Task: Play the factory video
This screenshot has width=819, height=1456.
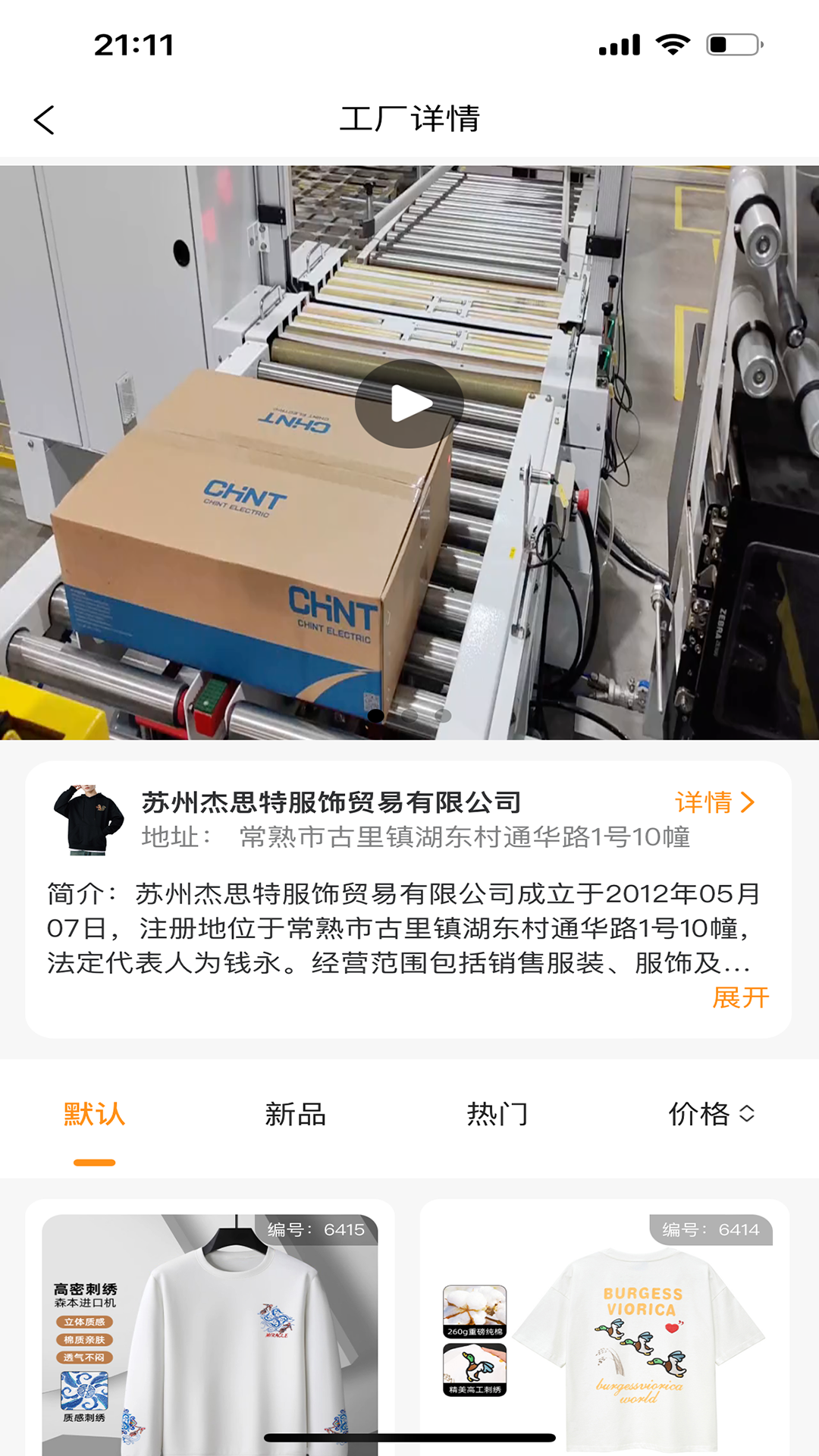Action: click(409, 403)
